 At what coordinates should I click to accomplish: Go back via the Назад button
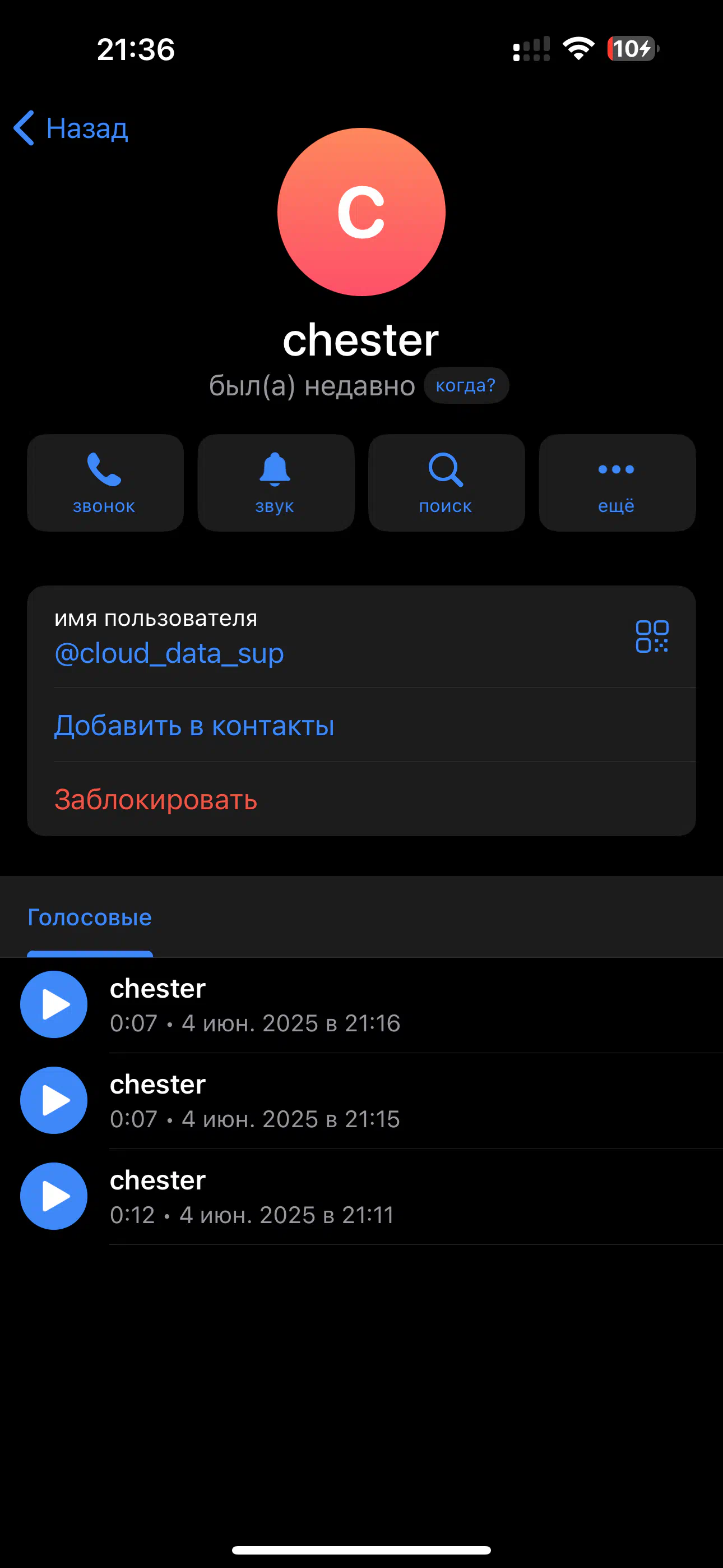coord(71,128)
